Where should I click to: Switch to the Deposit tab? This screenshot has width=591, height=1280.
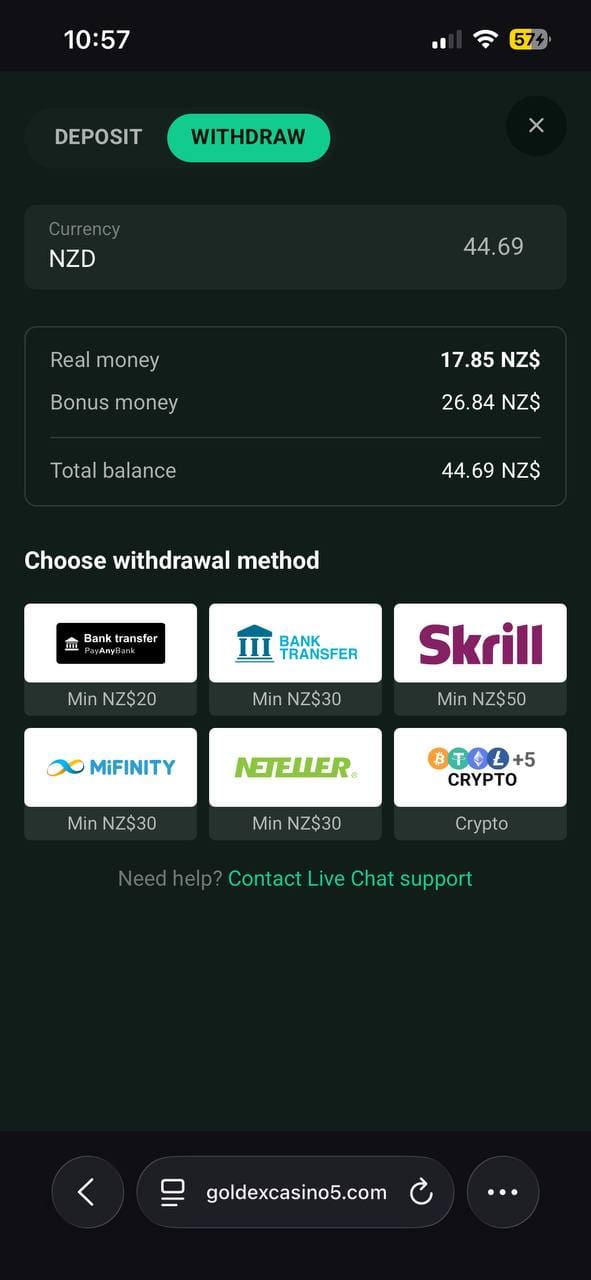(x=98, y=137)
